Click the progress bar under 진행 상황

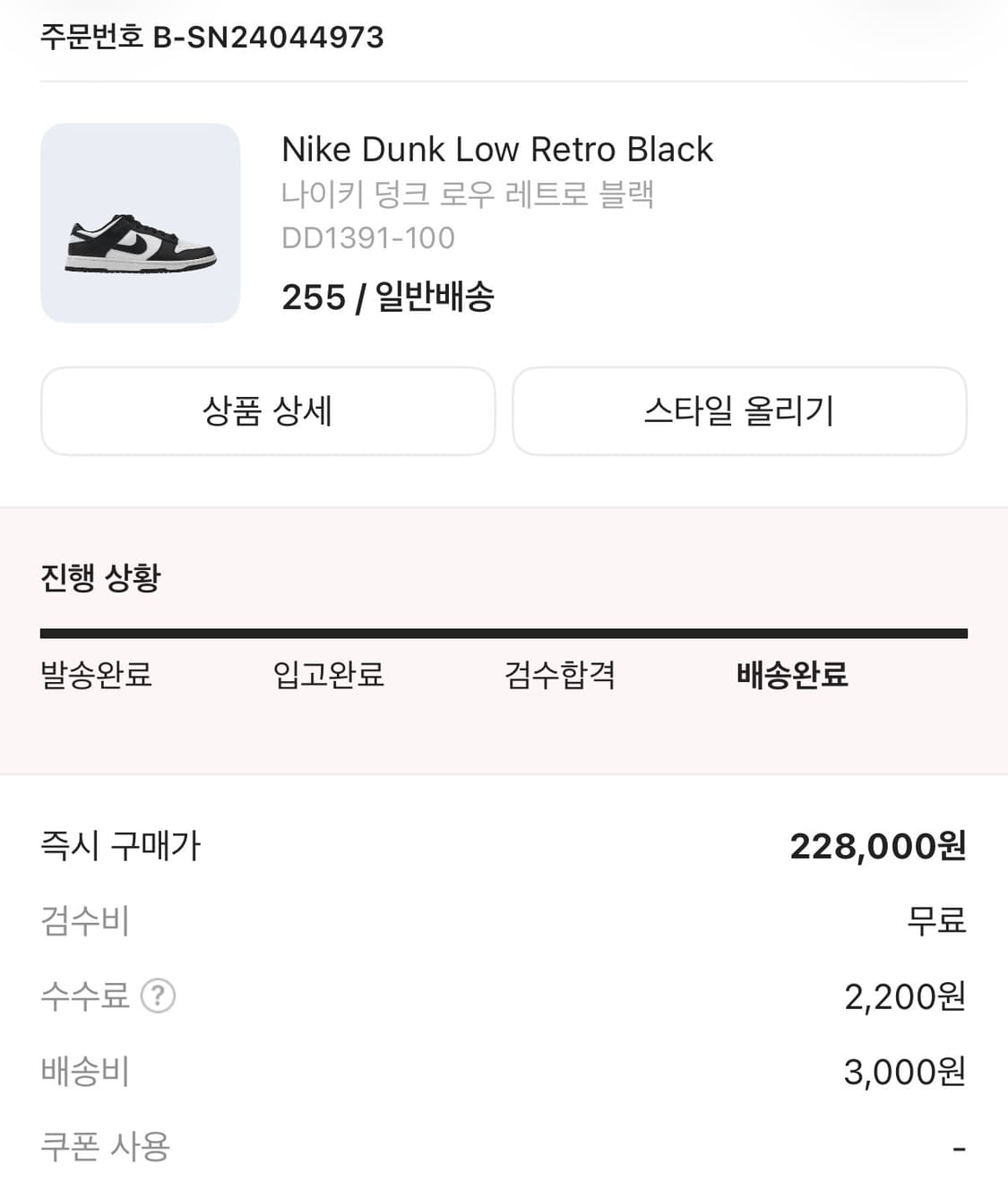pos(504,633)
